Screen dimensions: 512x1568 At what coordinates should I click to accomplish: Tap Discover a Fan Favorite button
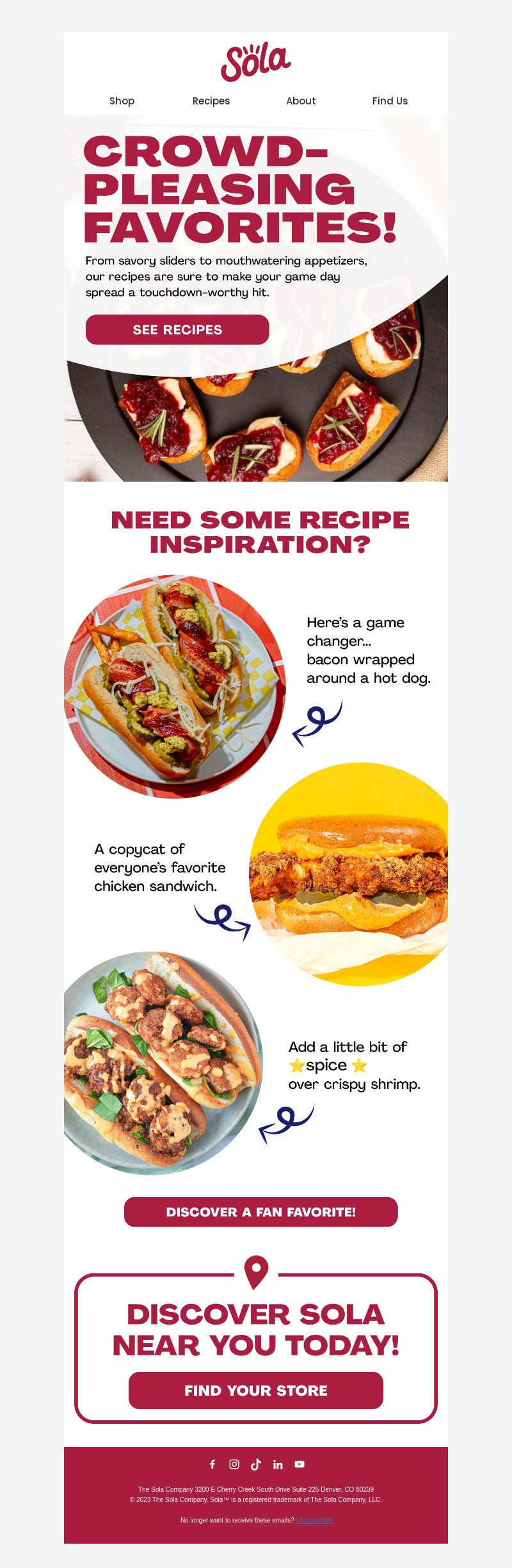coord(261,1212)
